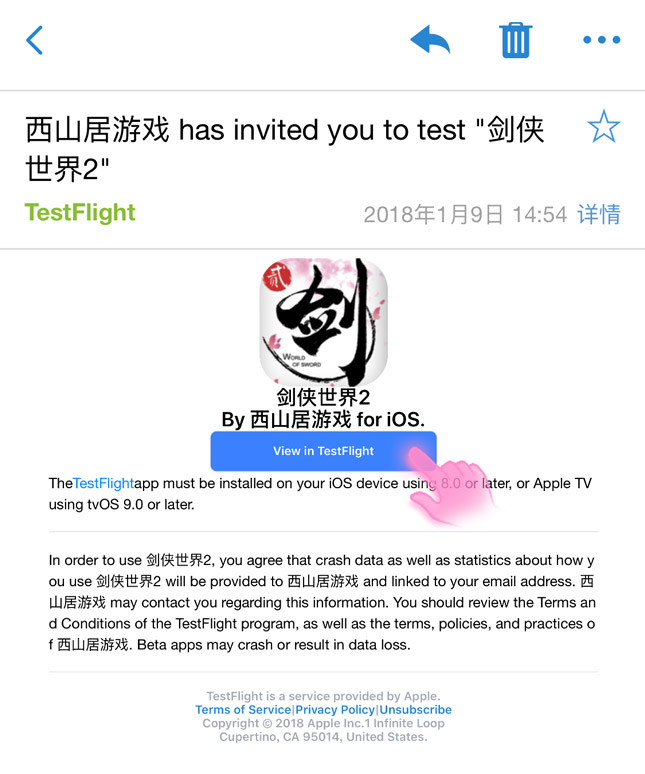Star this TestFlight email
Image resolution: width=645 pixels, height=774 pixels.
click(x=603, y=127)
